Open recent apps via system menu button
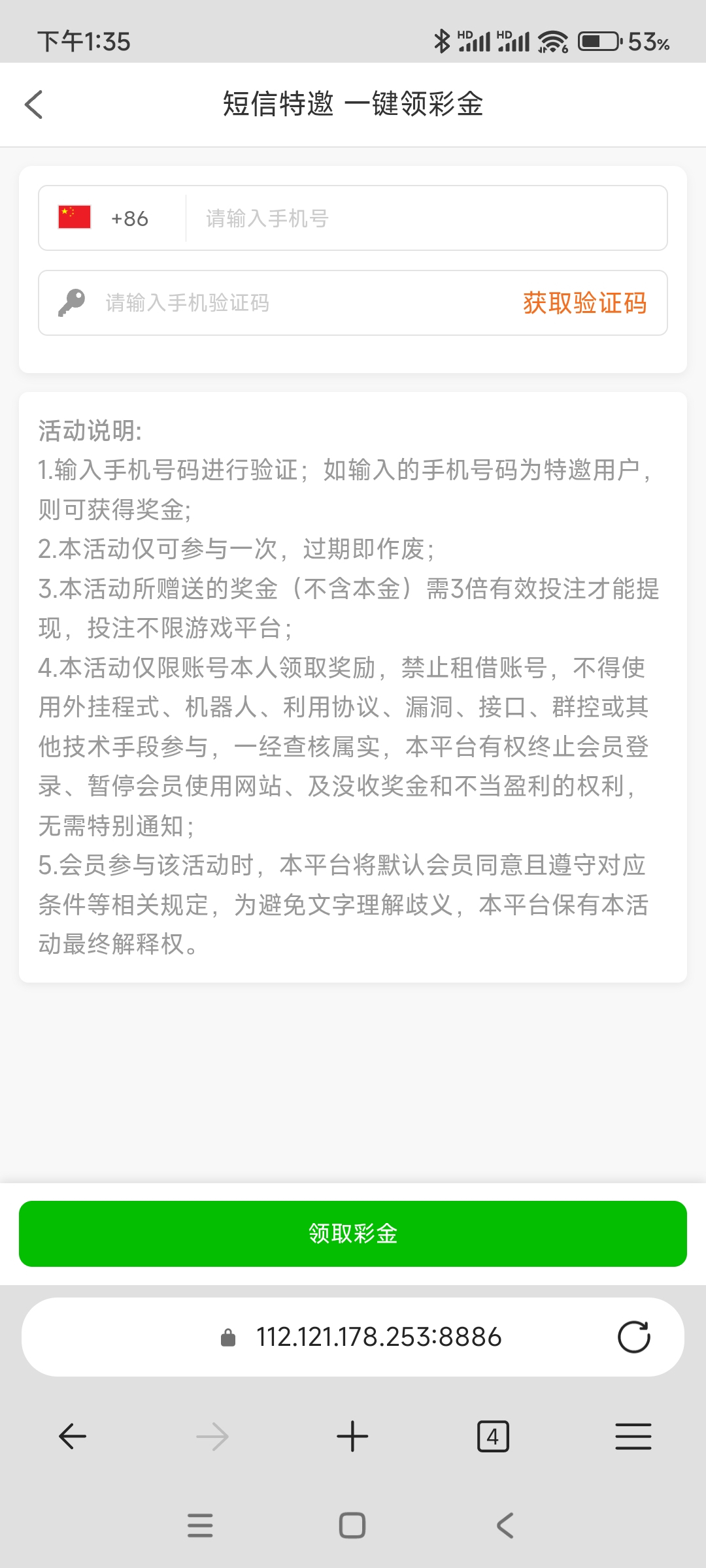Viewport: 706px width, 1568px height. [200, 1526]
